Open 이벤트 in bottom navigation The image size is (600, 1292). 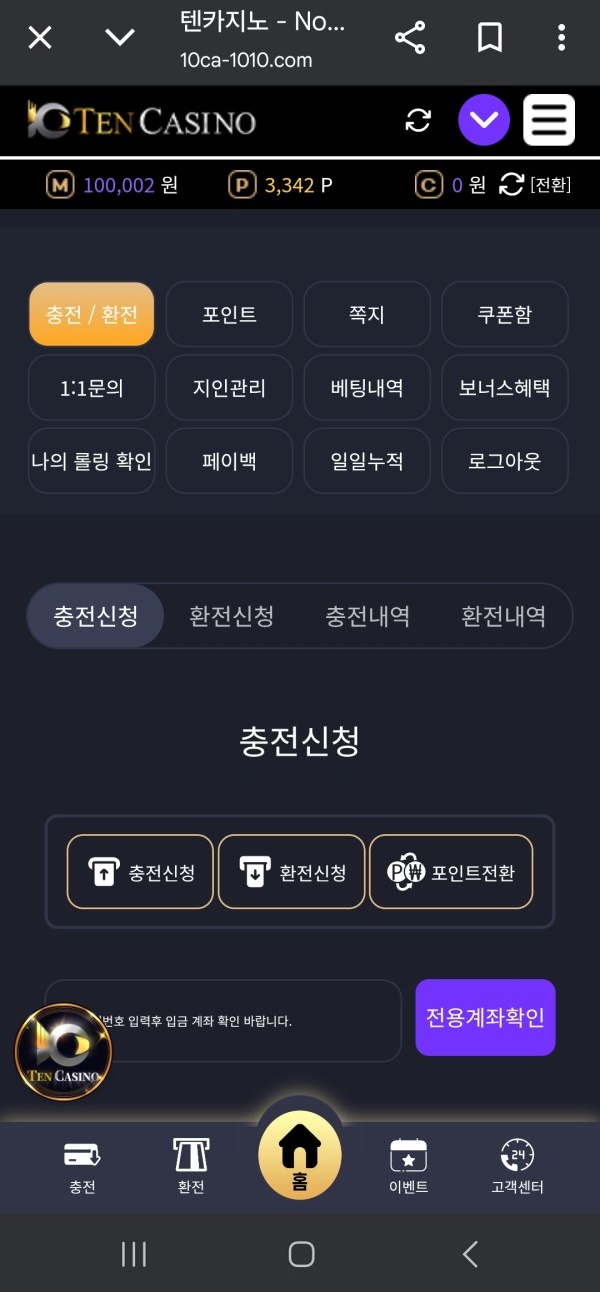tap(408, 1166)
